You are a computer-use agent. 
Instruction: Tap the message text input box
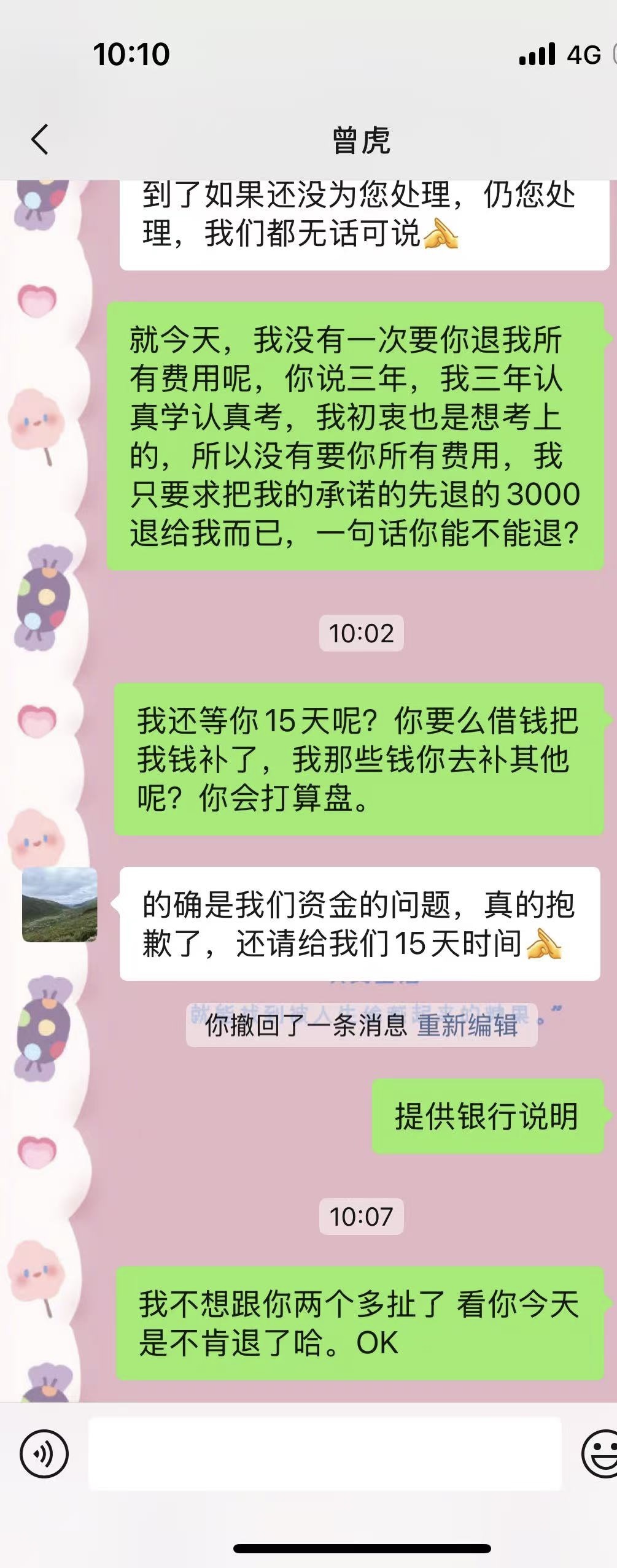tap(325, 1453)
